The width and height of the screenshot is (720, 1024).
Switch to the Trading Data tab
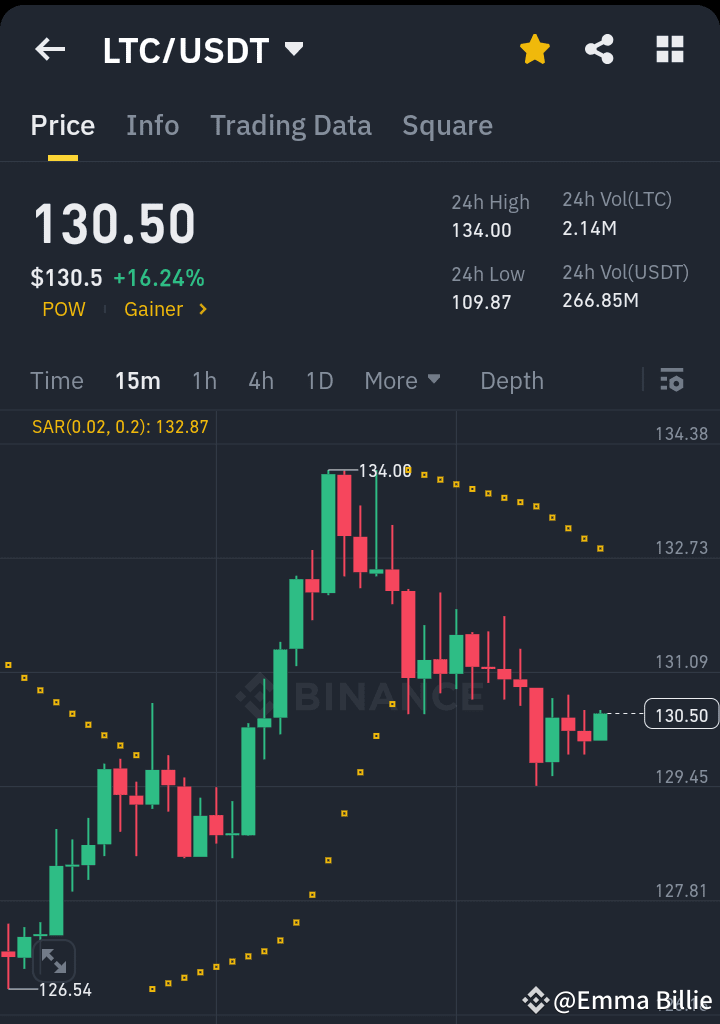point(291,126)
